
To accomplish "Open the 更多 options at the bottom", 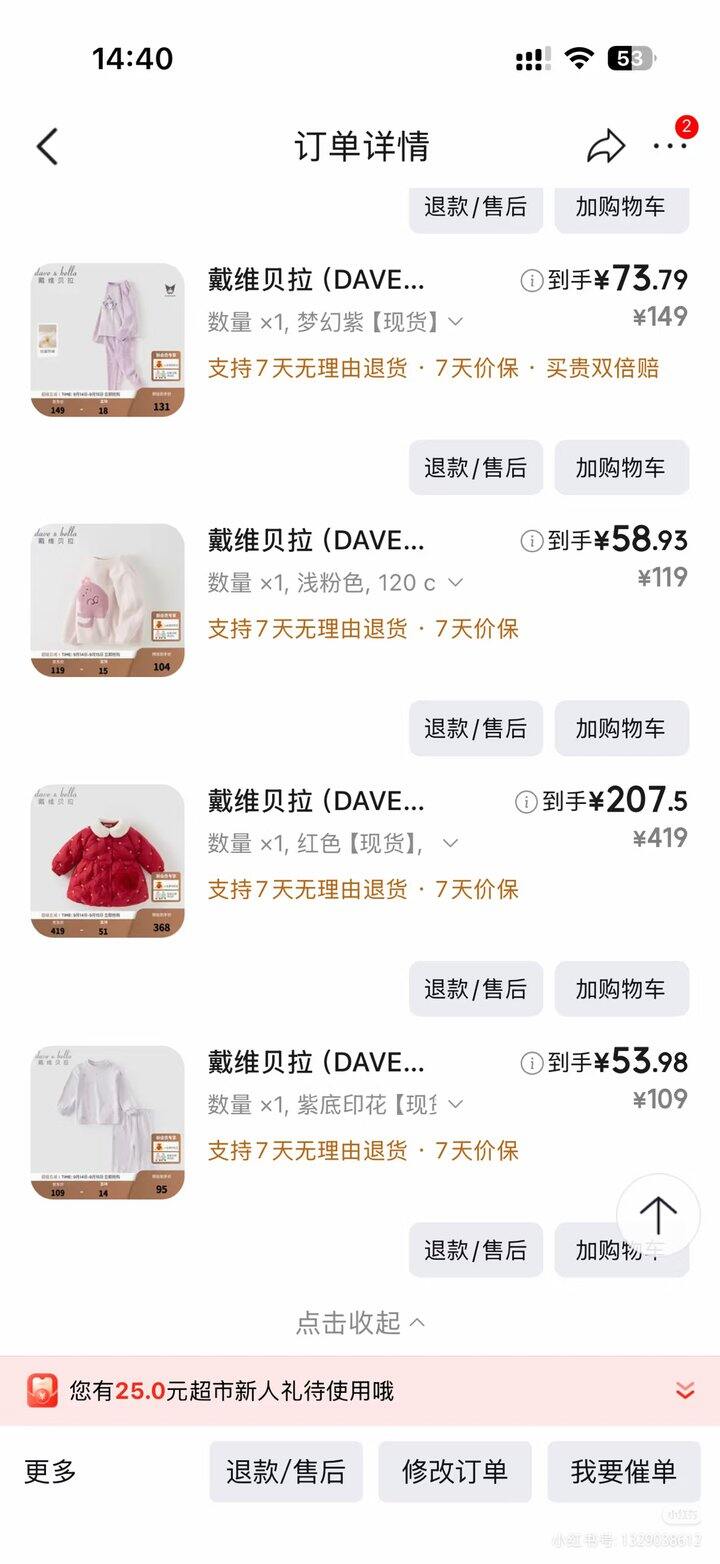I will pyautogui.click(x=50, y=1471).
